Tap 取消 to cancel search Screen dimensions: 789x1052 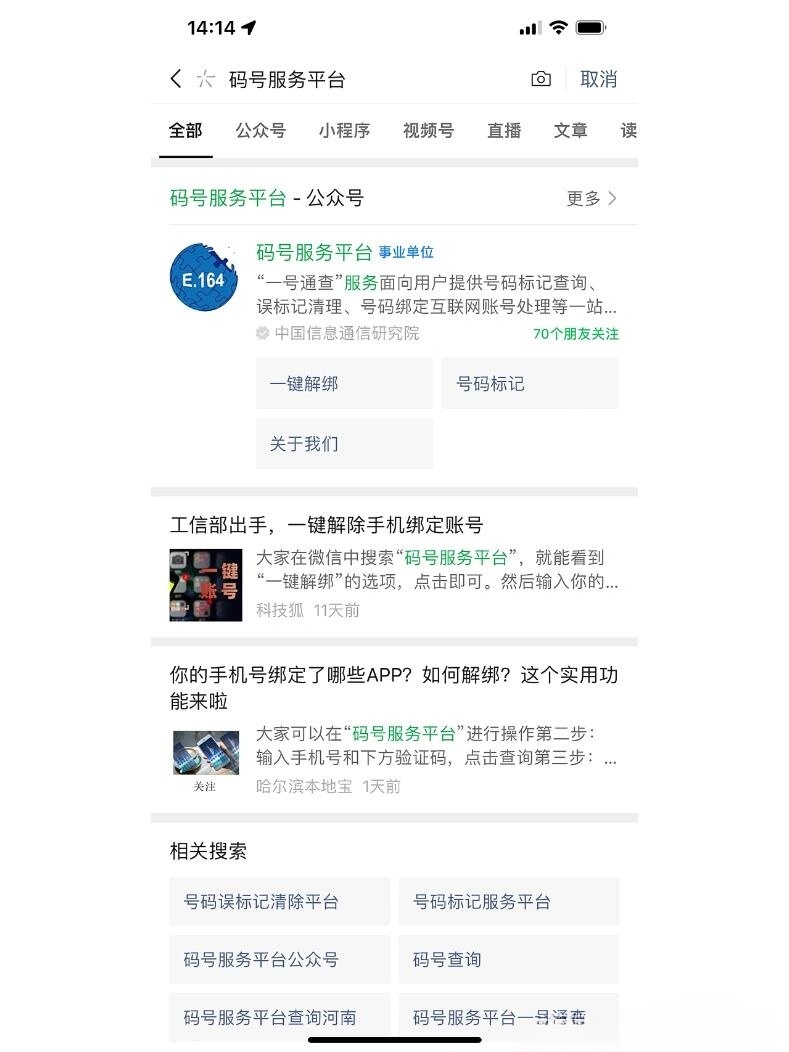(x=598, y=79)
